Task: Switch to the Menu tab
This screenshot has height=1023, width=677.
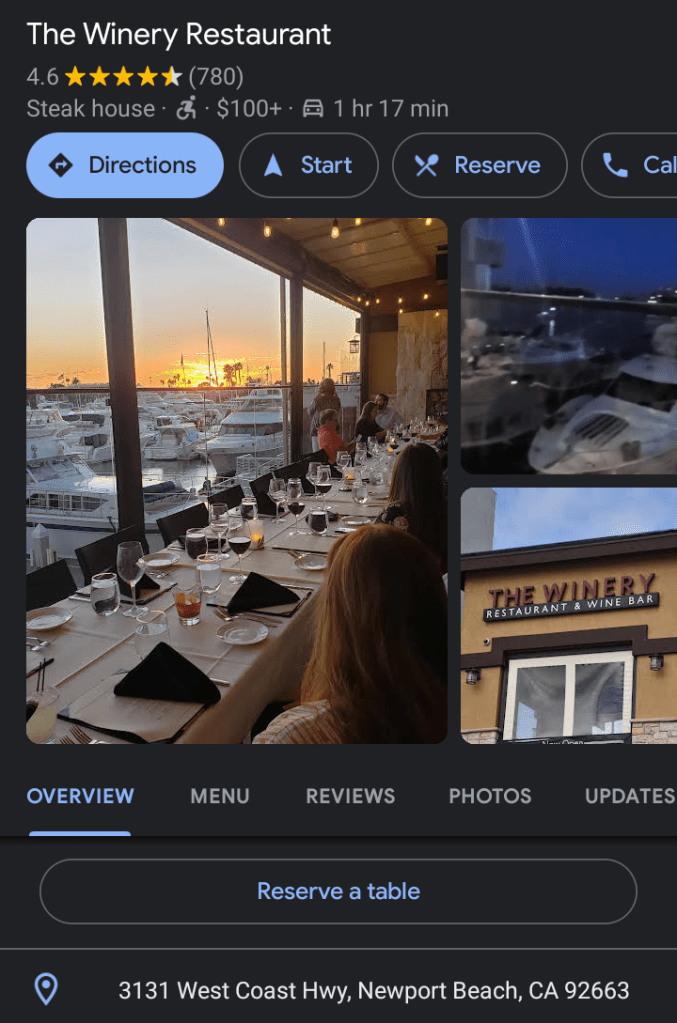Action: coord(220,796)
